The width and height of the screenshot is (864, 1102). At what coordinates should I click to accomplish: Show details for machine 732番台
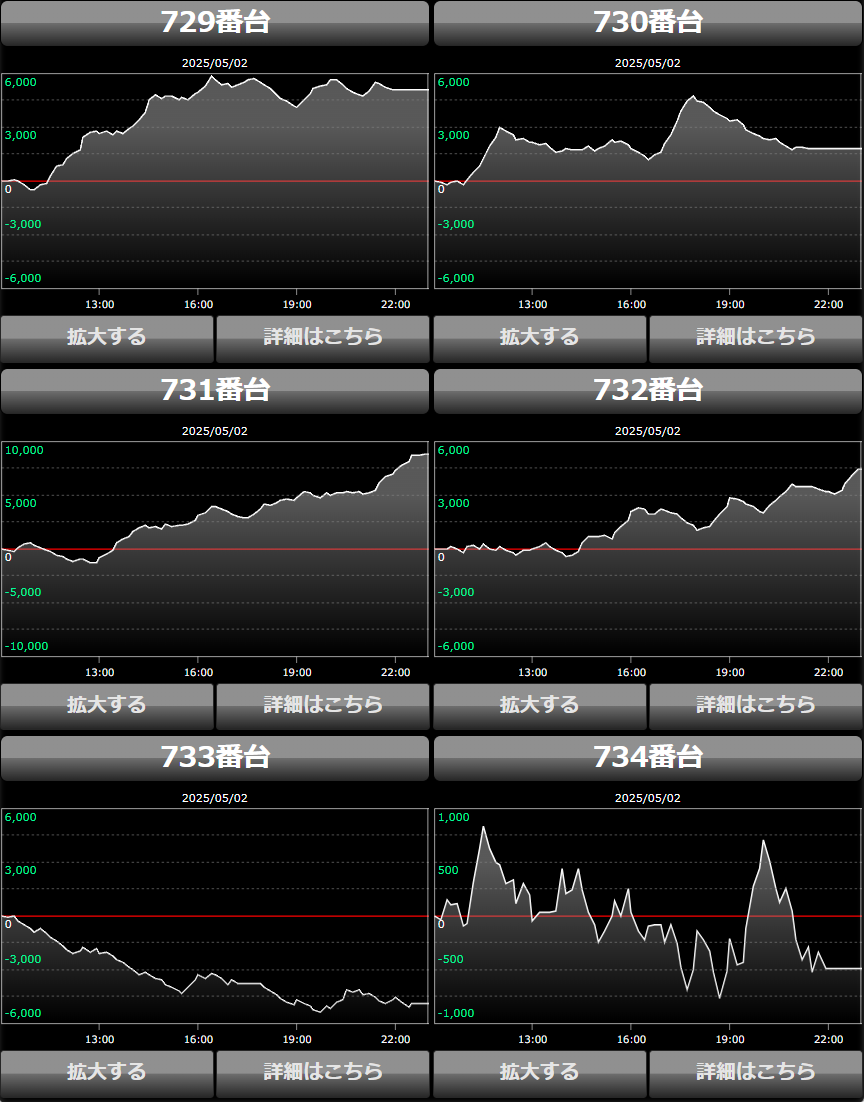[x=756, y=706]
